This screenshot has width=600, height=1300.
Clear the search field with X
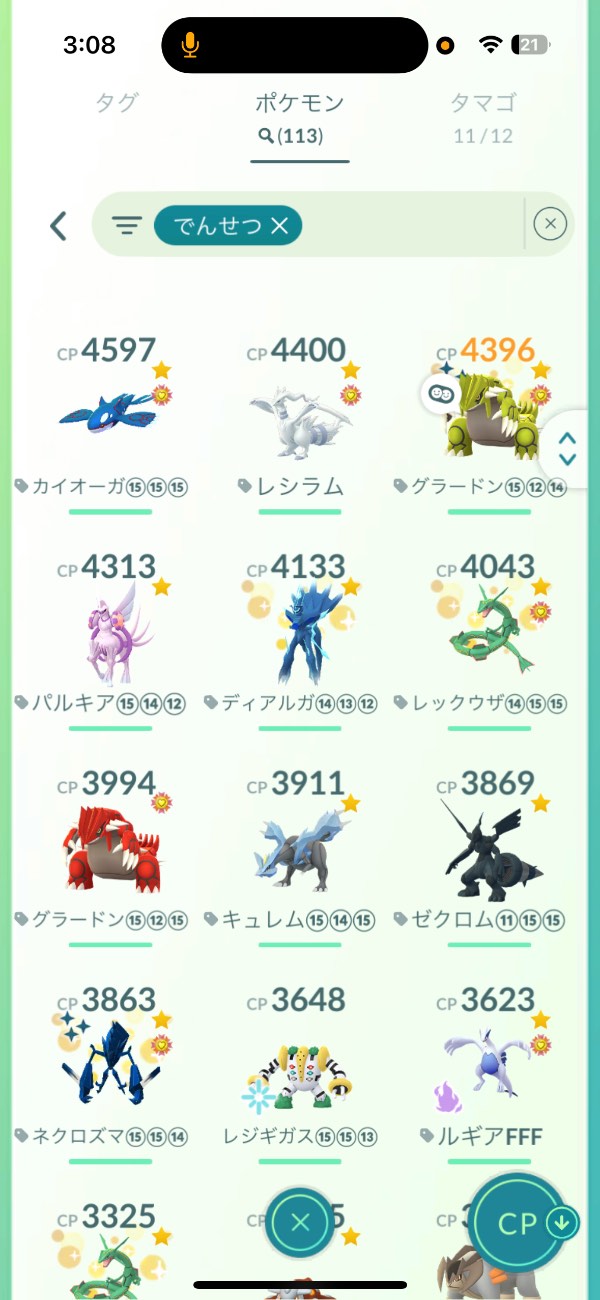(x=550, y=225)
